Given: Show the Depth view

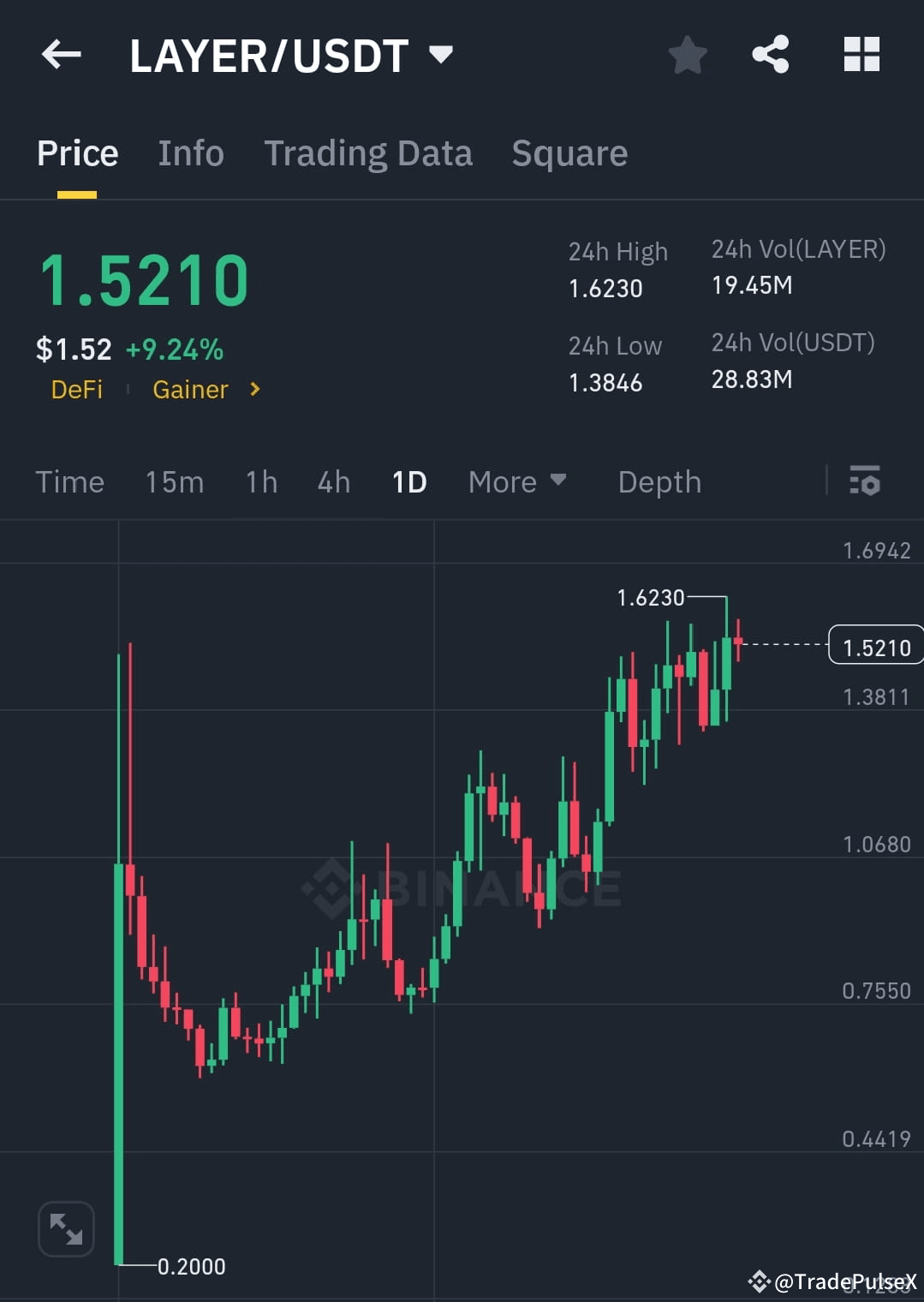Looking at the screenshot, I should (x=659, y=482).
